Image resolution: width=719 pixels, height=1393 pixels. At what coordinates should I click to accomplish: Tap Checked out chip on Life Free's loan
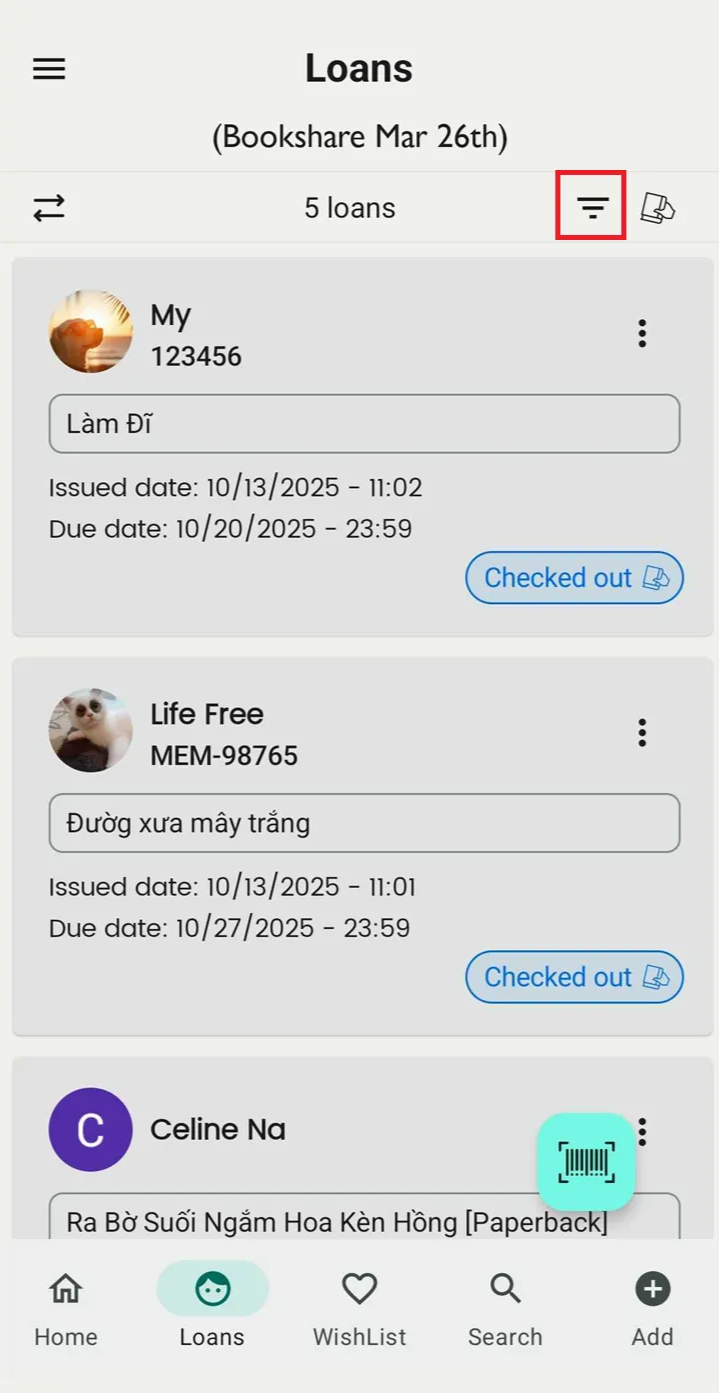(574, 977)
